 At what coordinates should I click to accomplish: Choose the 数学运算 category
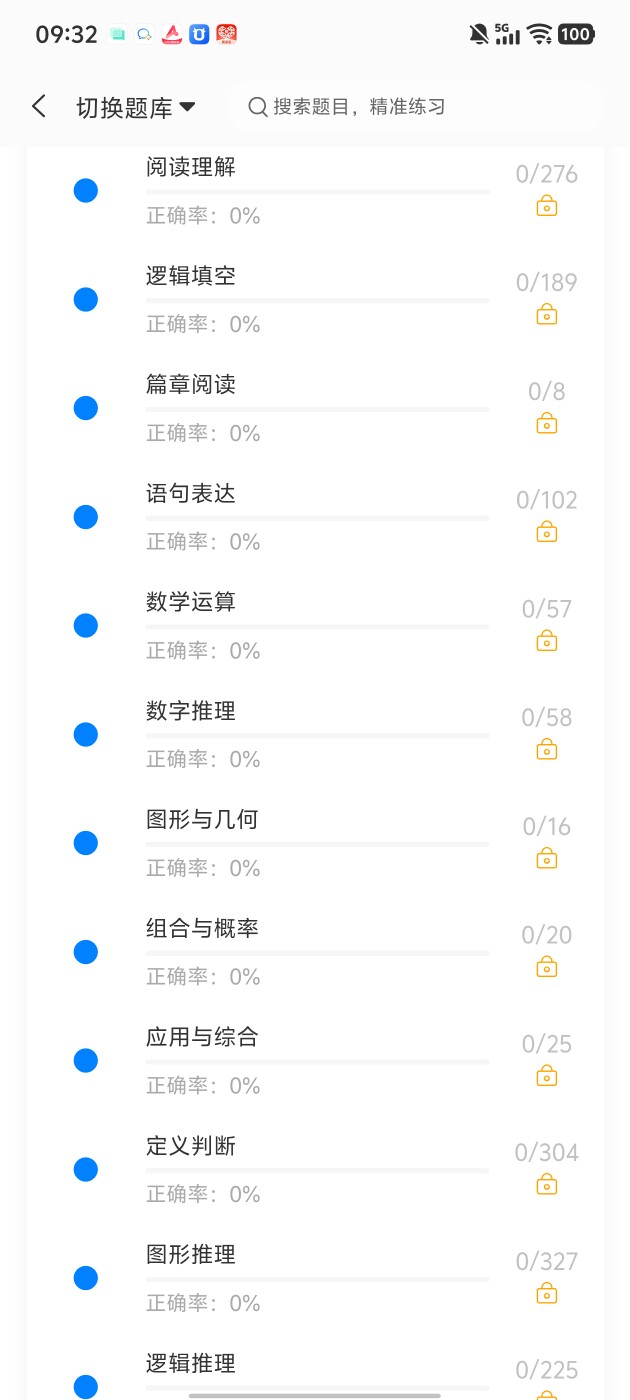[x=315, y=626]
